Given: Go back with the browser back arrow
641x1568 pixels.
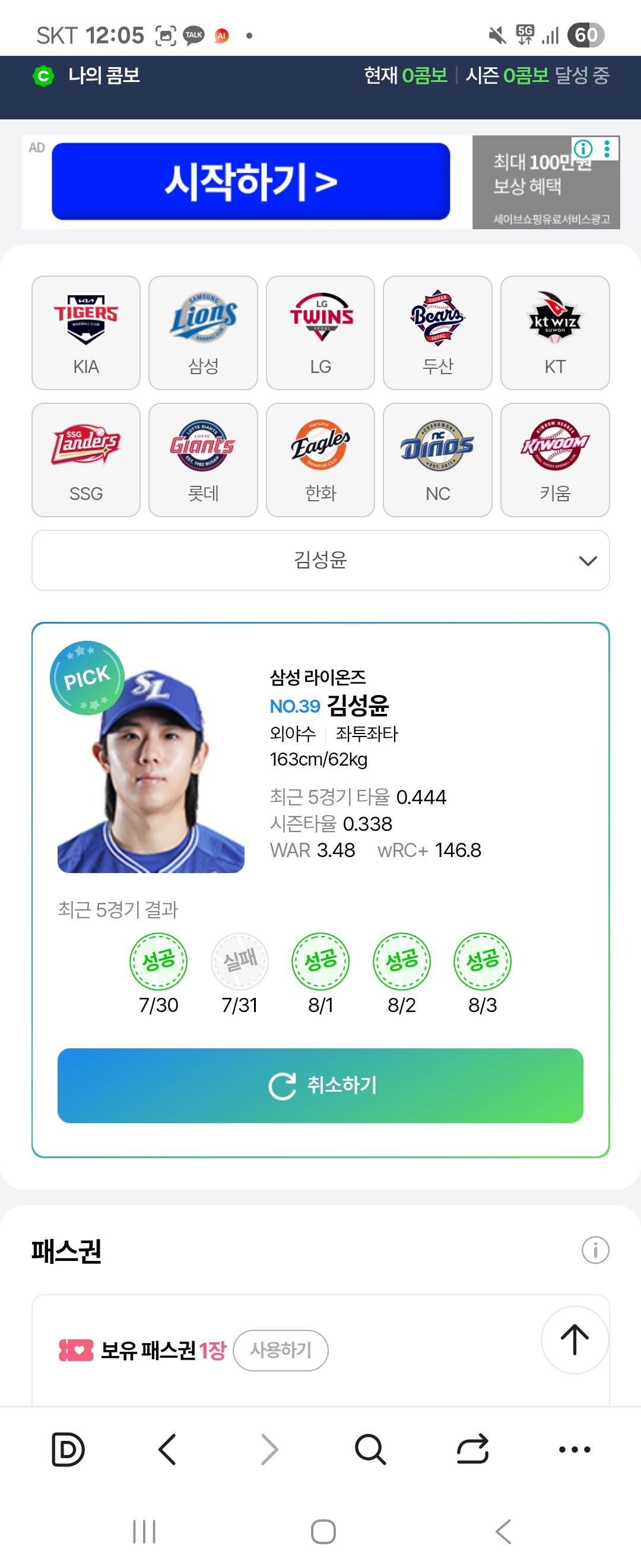Looking at the screenshot, I should point(167,1449).
